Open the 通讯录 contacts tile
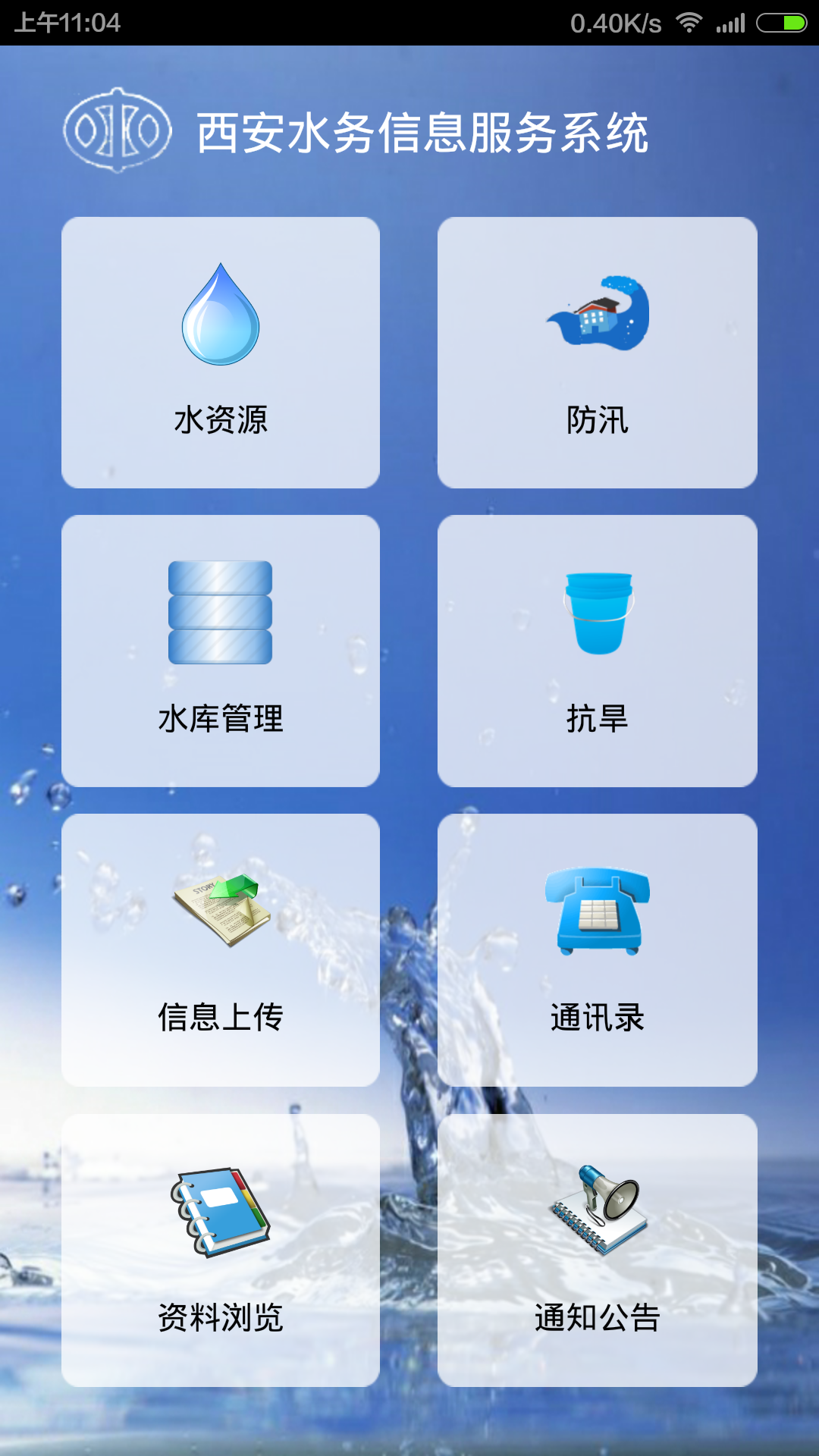This screenshot has width=819, height=1456. click(x=598, y=949)
